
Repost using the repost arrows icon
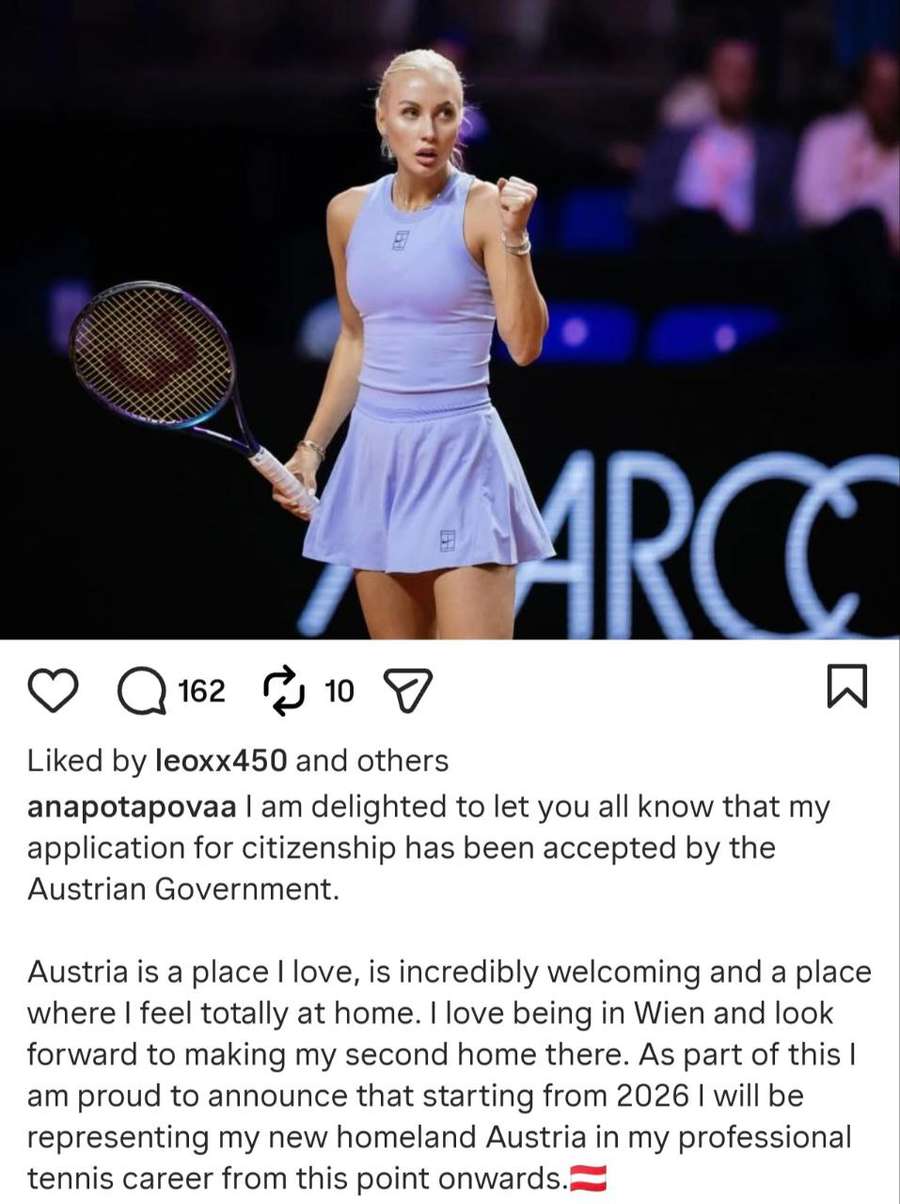point(285,688)
